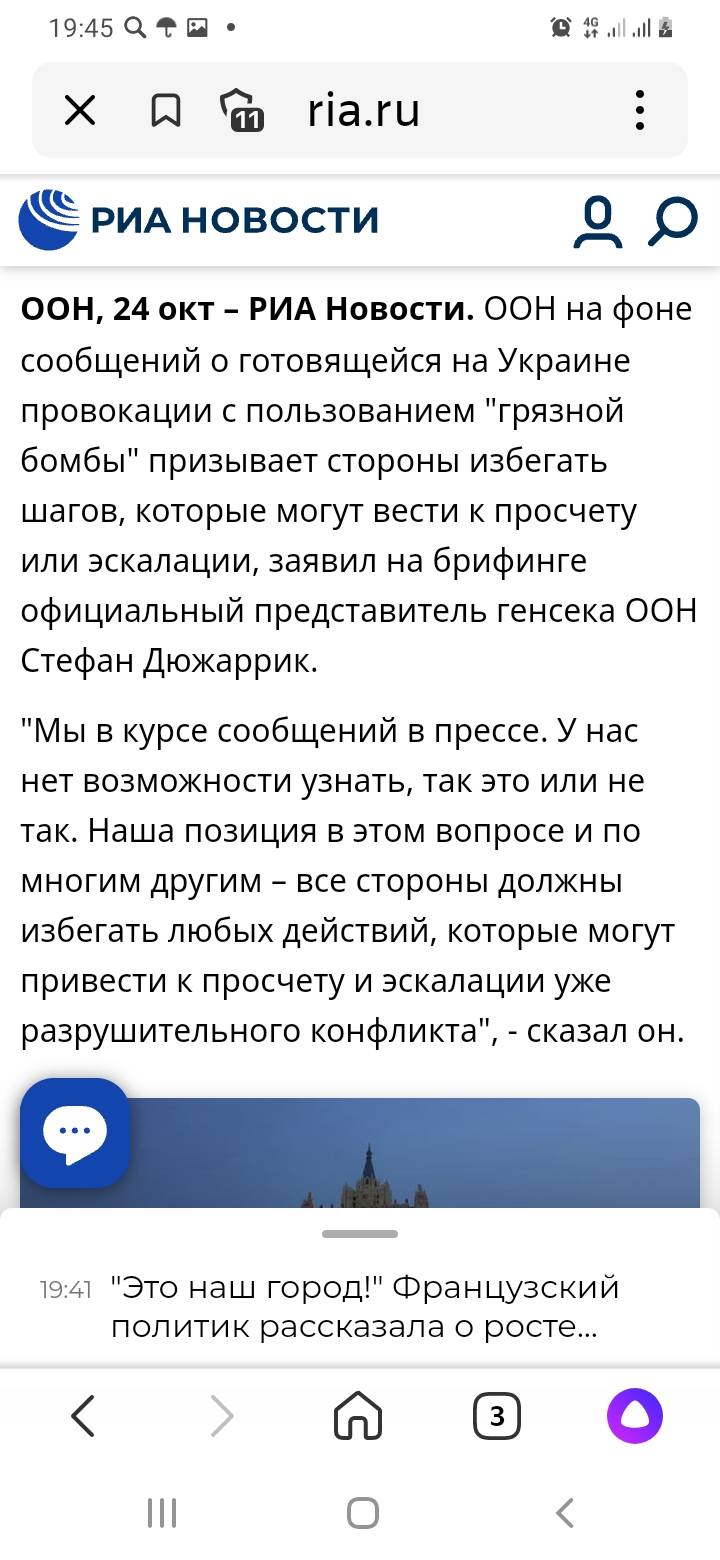Open the site protection shield icon
The image size is (720, 1560).
(241, 110)
